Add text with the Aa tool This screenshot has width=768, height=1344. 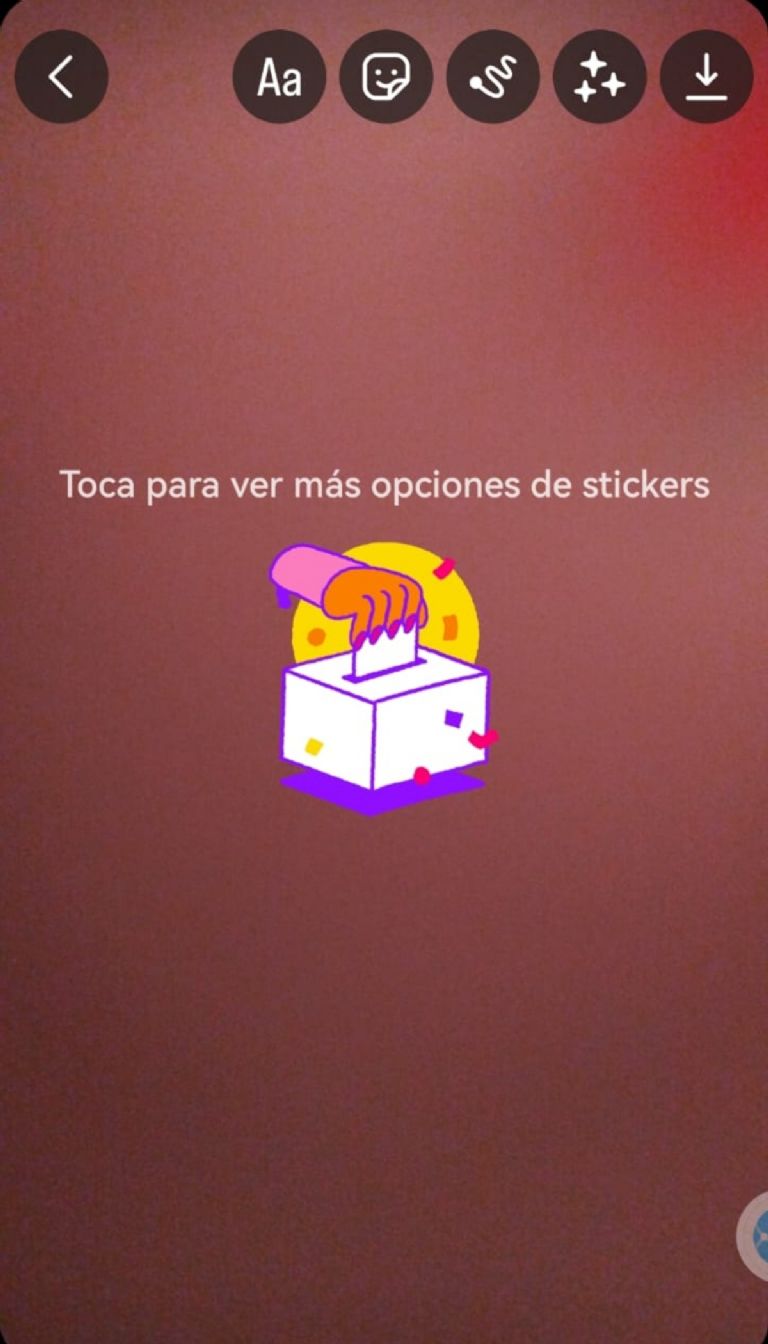(x=279, y=77)
